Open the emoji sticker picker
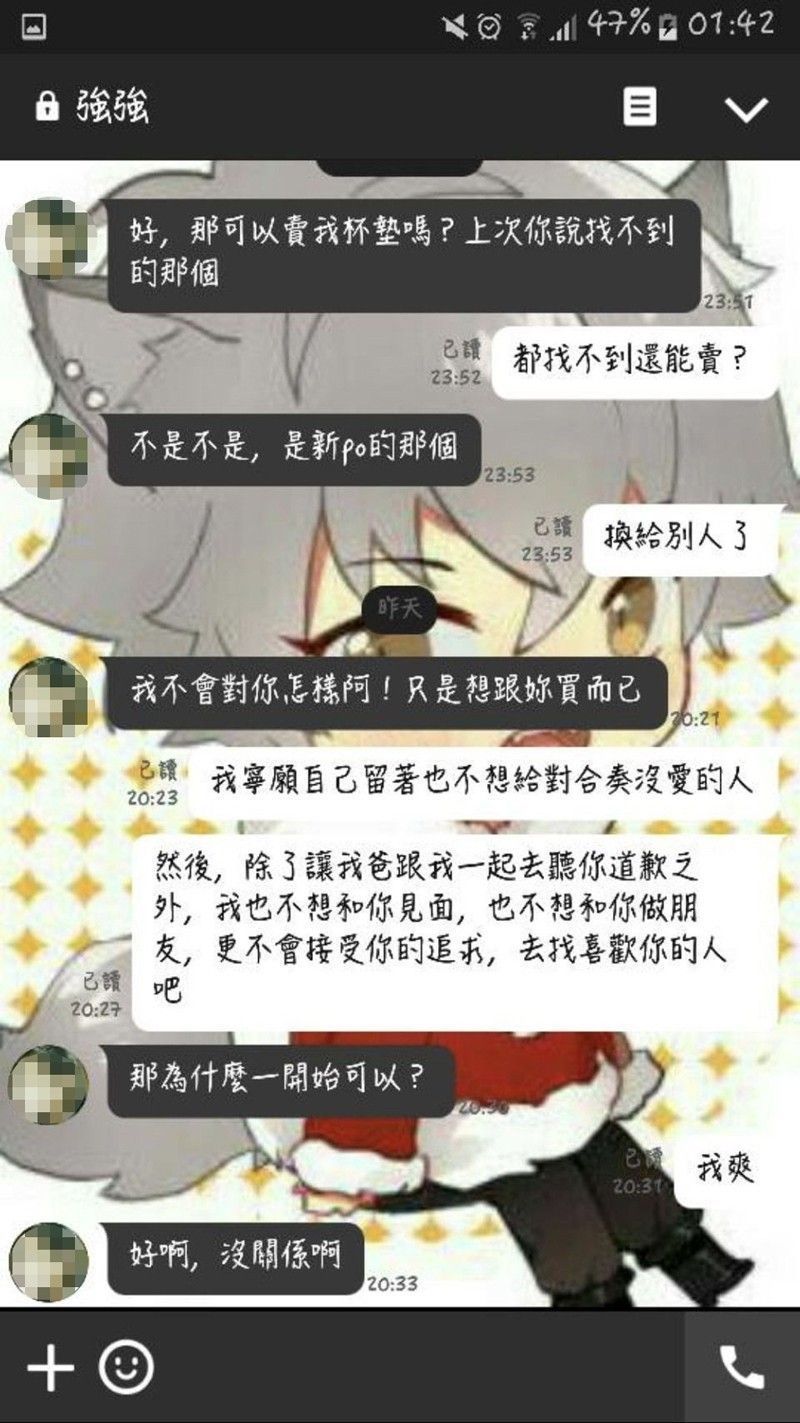The height and width of the screenshot is (1423, 800). coord(126,1367)
